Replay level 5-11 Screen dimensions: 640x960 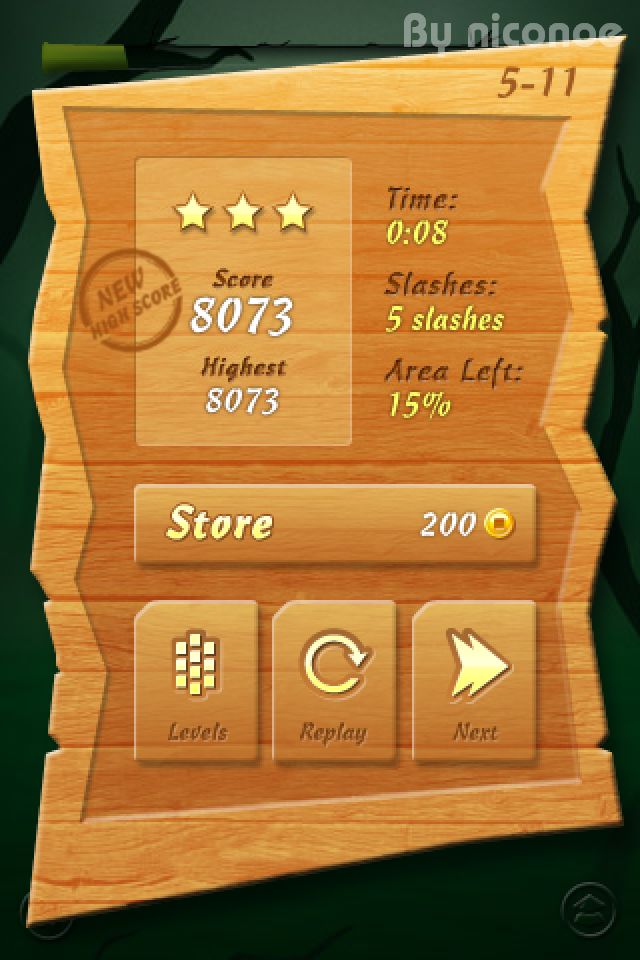334,682
